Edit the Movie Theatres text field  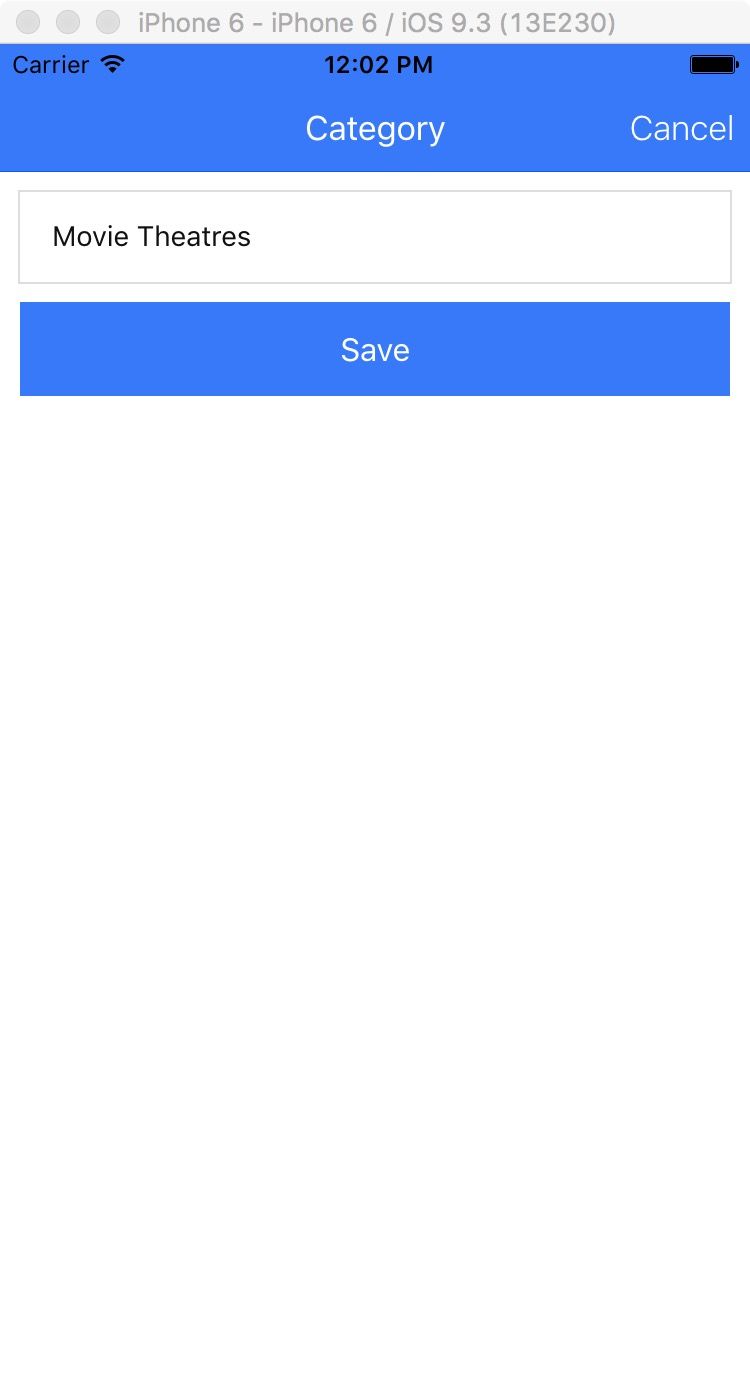[375, 237]
